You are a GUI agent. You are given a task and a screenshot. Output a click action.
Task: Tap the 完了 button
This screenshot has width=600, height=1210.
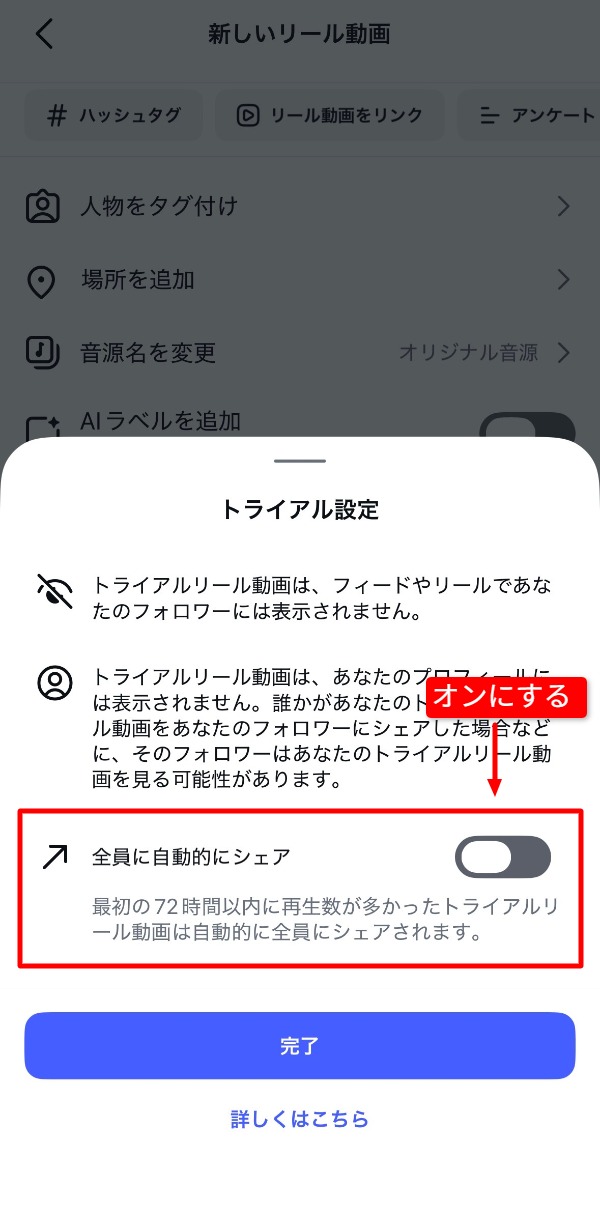click(300, 1046)
